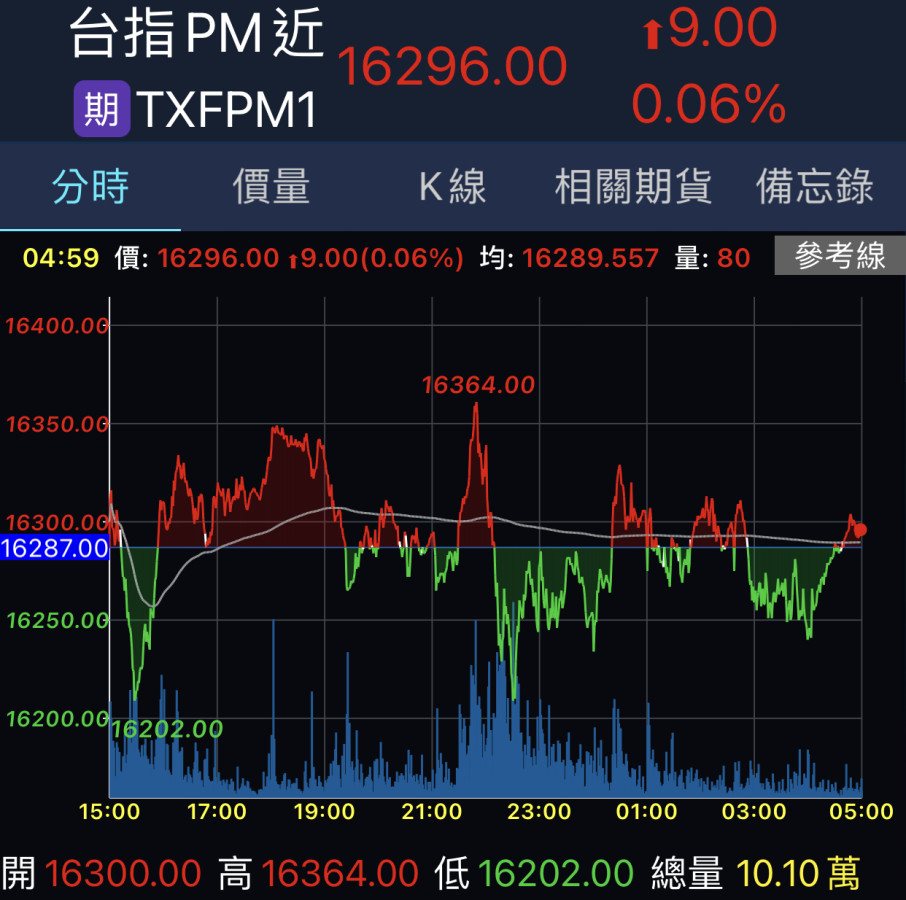
Task: Switch to the K線 chart tab
Action: coord(452,187)
